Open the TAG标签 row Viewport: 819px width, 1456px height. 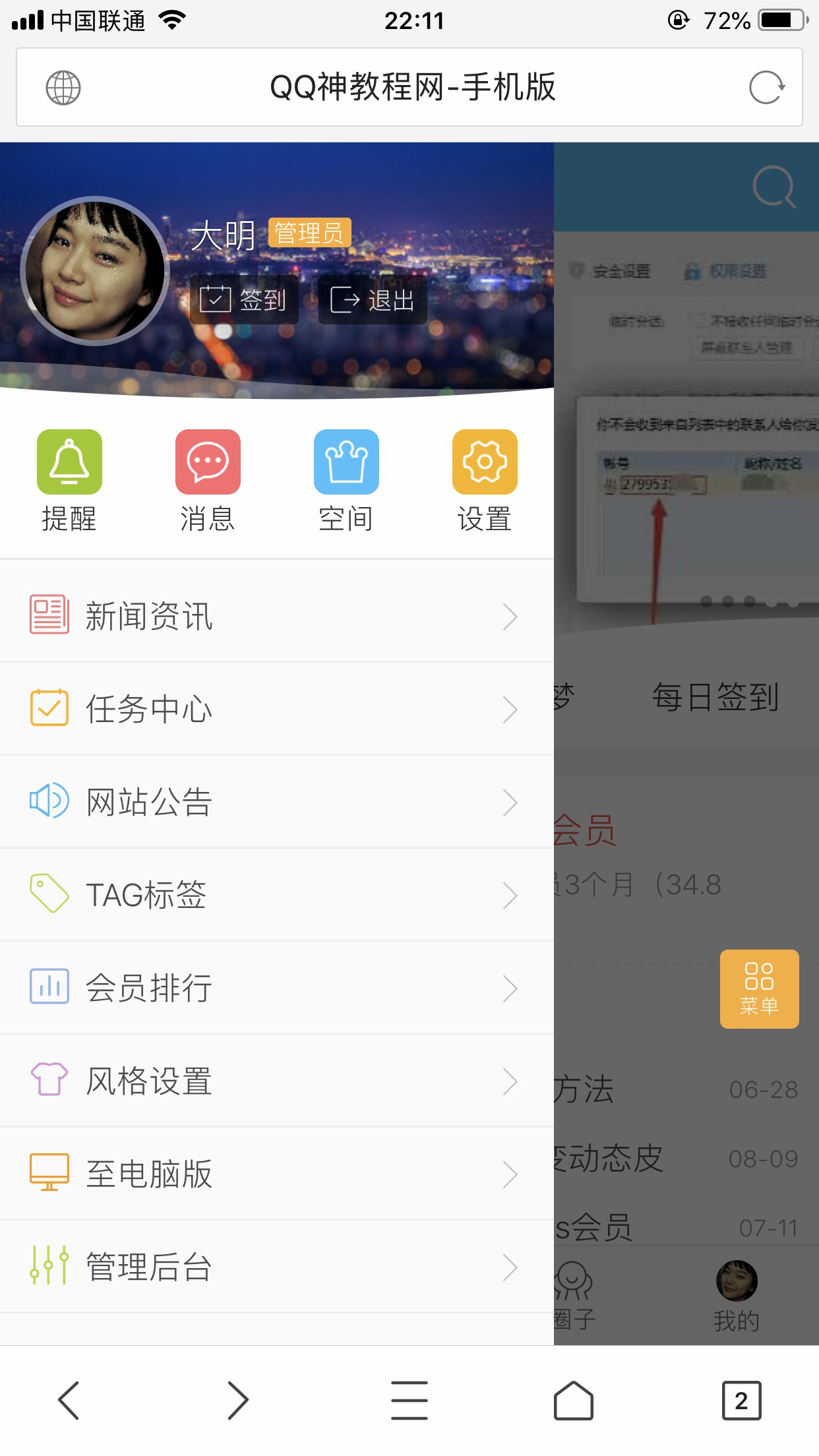point(276,895)
